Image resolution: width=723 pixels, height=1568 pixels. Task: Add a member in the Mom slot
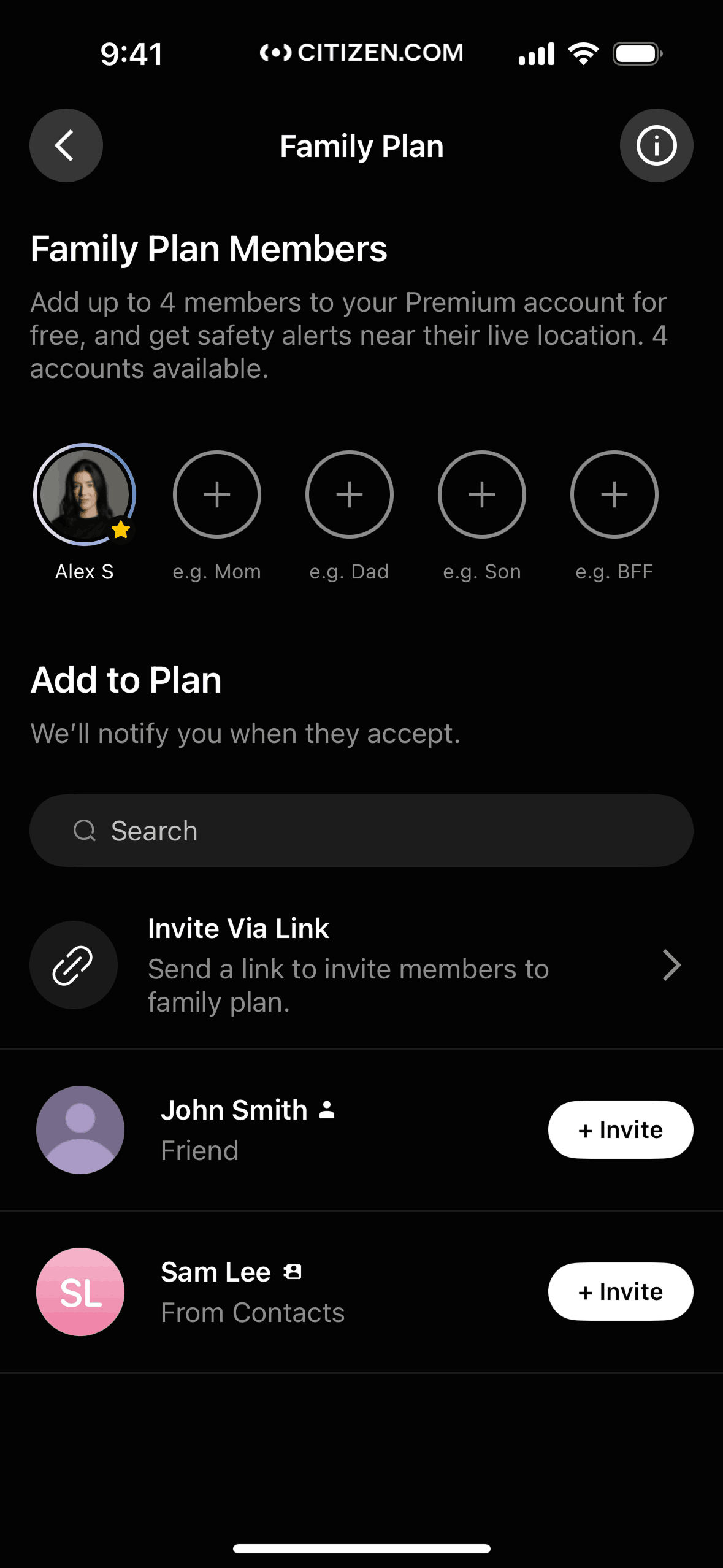click(217, 494)
